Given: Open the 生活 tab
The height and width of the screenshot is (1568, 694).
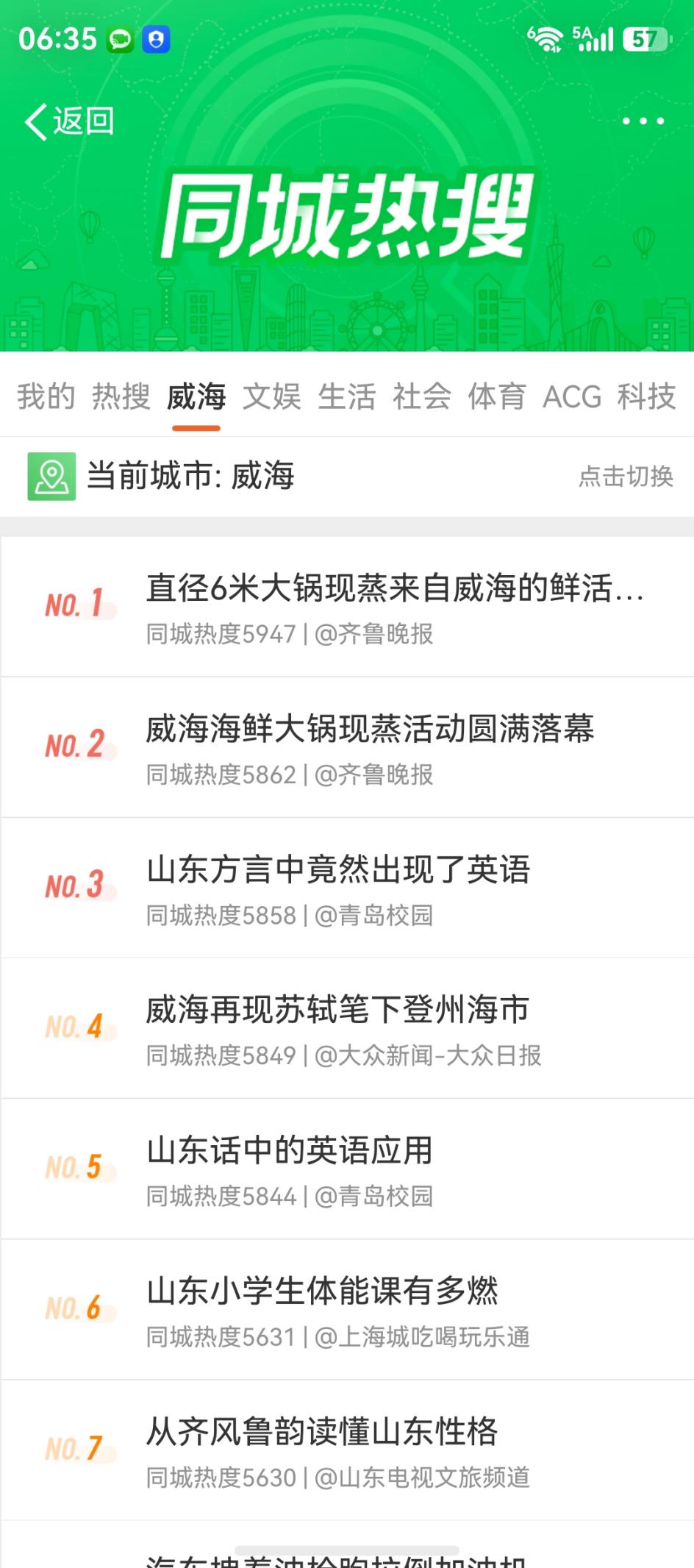Looking at the screenshot, I should pyautogui.click(x=346, y=396).
